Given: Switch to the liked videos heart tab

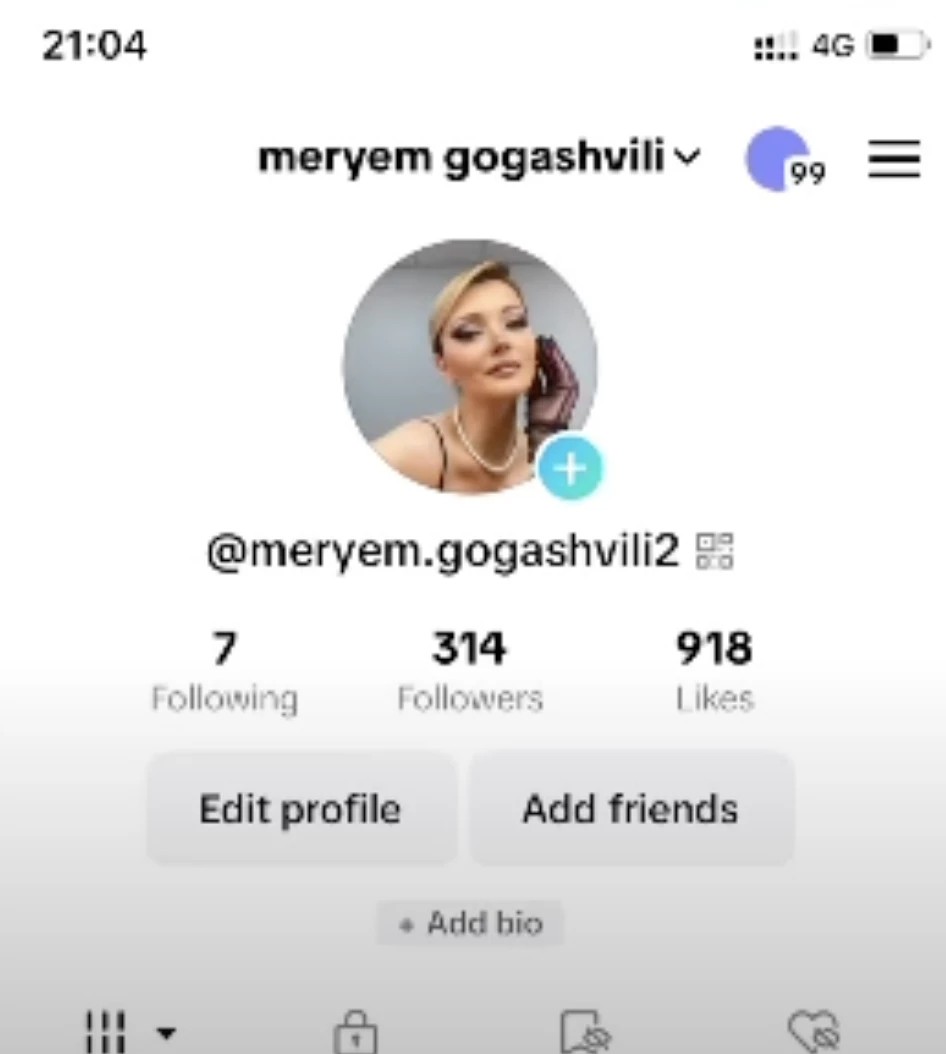Looking at the screenshot, I should click(x=813, y=1032).
